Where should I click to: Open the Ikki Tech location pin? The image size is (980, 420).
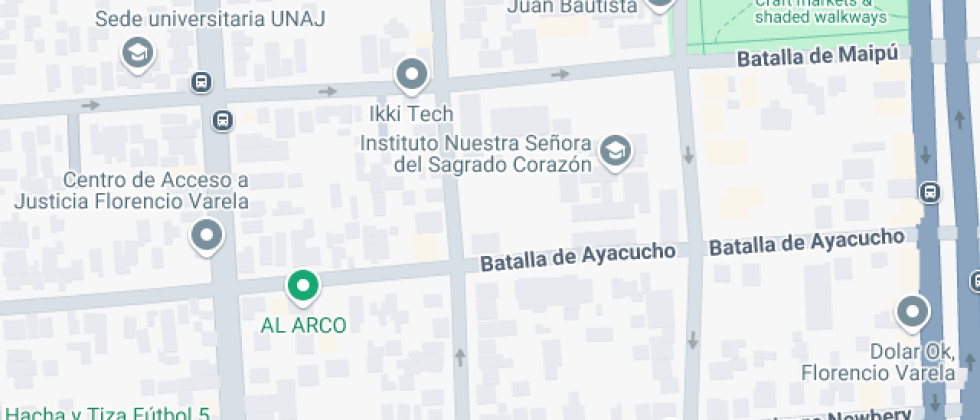[x=412, y=76]
